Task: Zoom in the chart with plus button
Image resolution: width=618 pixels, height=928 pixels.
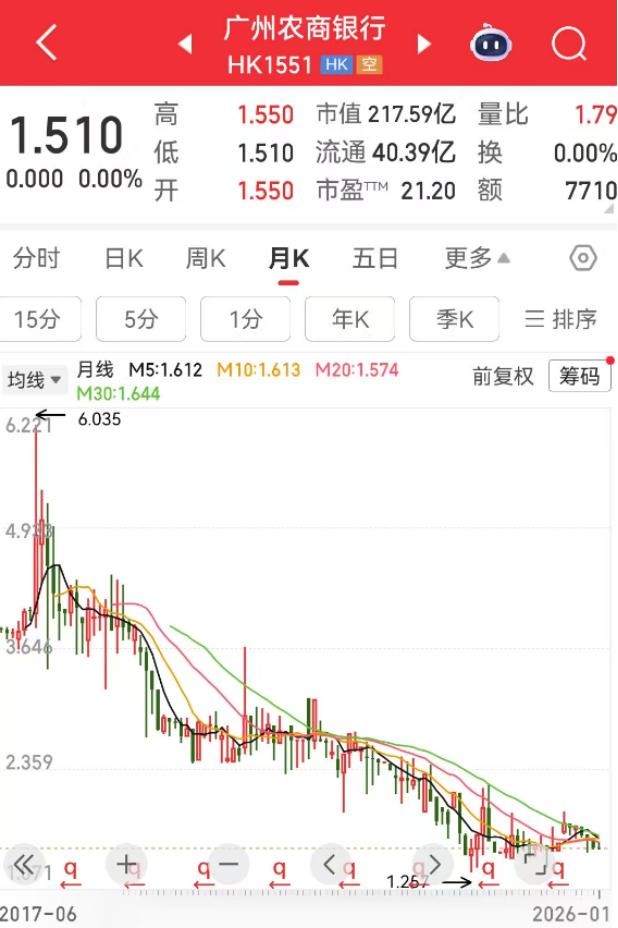Action: coord(126,863)
